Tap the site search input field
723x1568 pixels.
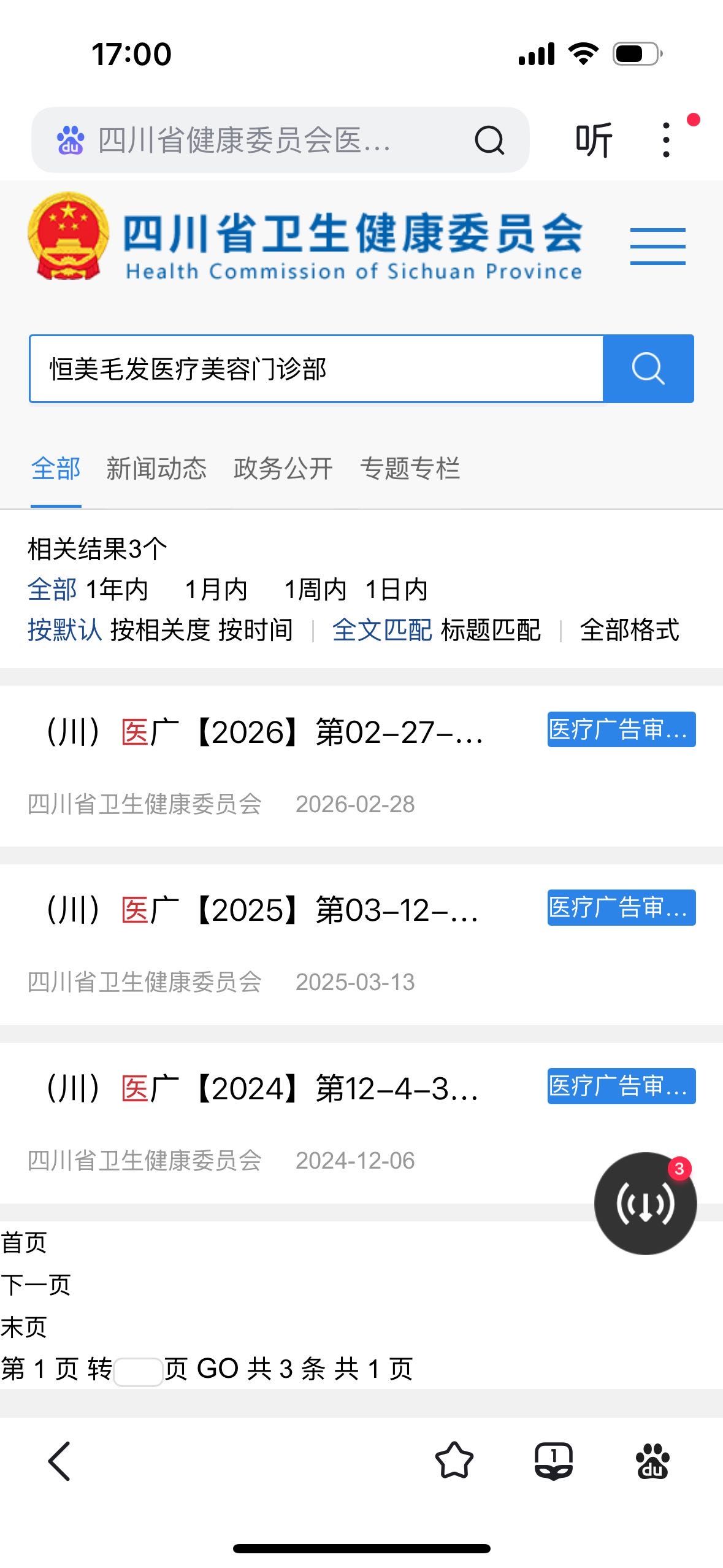(316, 369)
